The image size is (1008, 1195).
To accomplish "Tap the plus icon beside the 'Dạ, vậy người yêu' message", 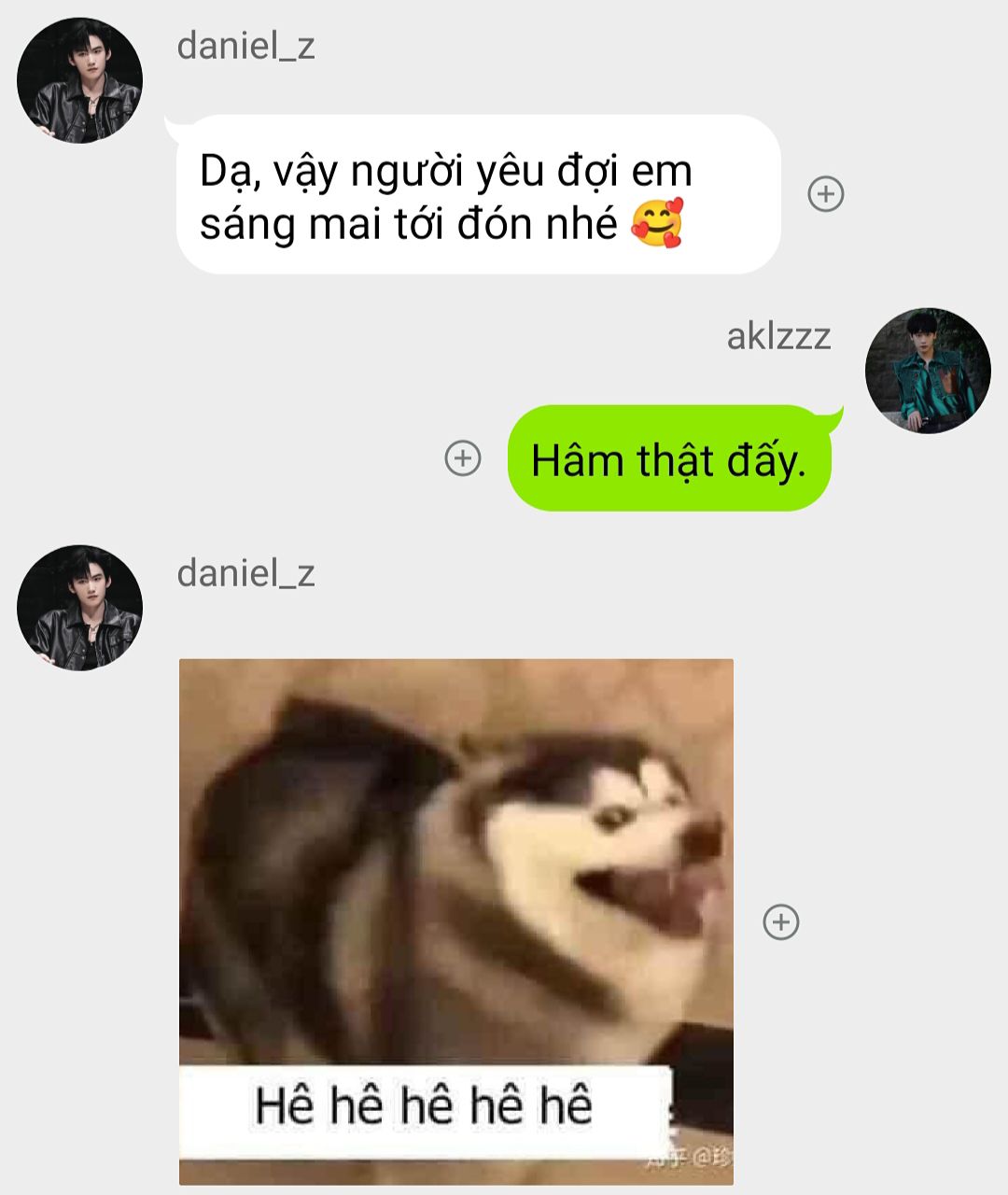I will click(825, 194).
